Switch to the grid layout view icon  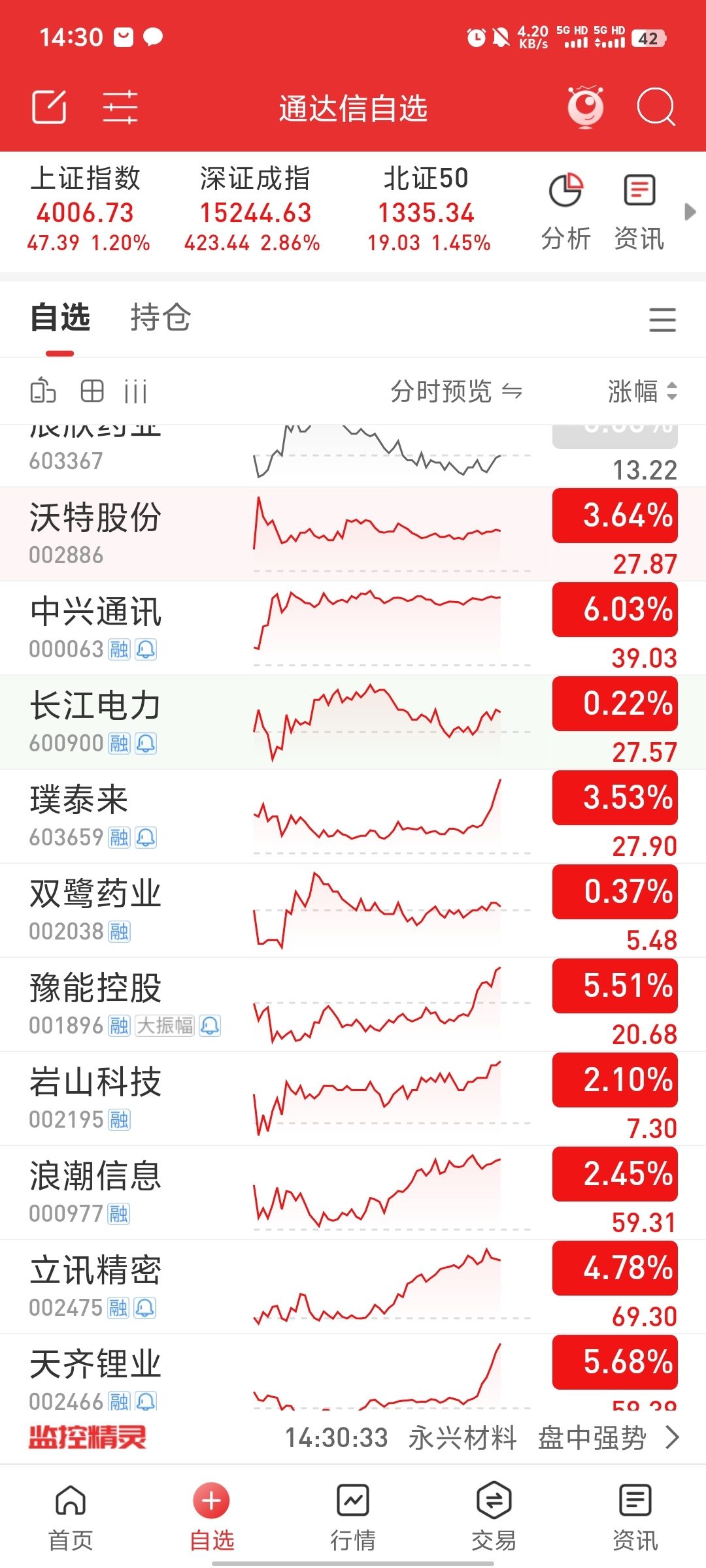pos(92,391)
